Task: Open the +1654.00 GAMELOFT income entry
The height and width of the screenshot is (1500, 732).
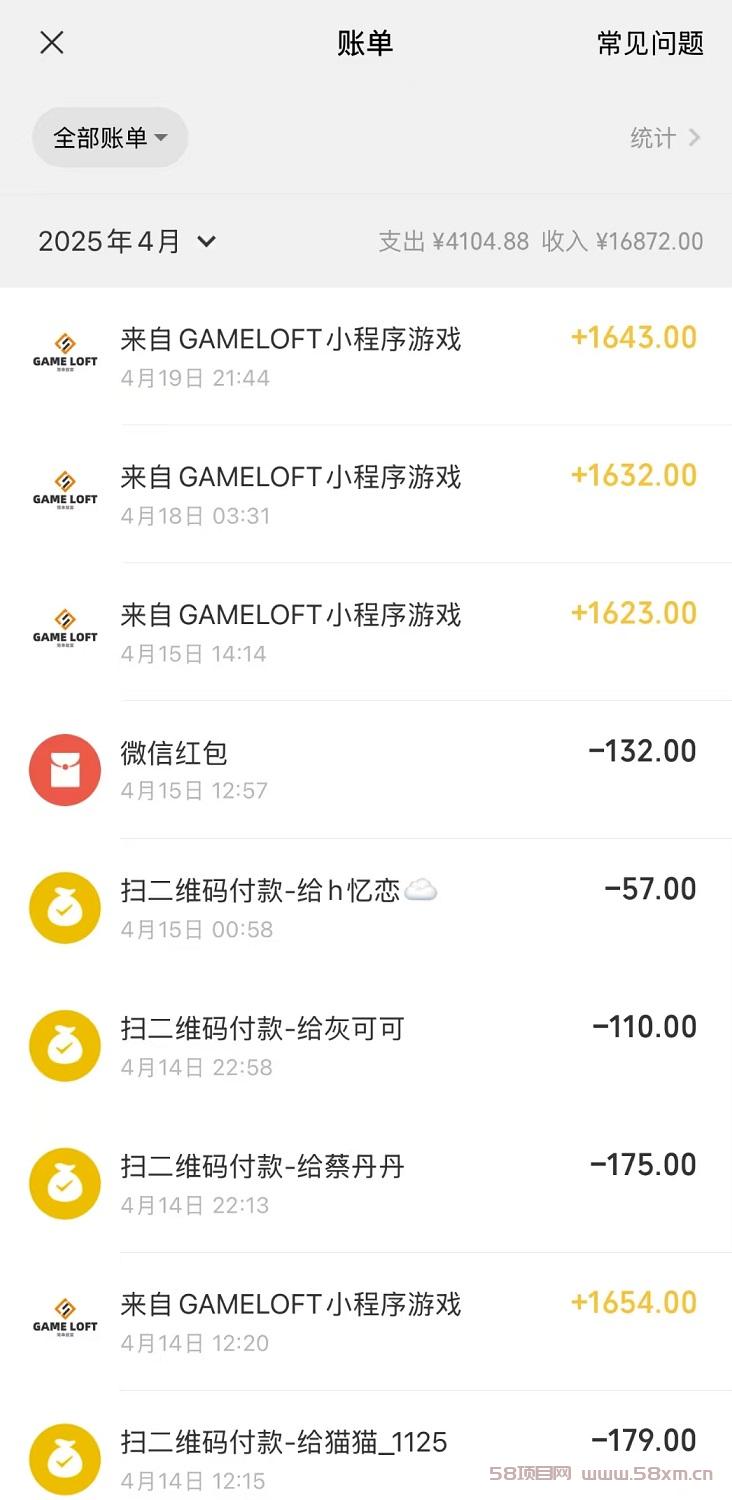Action: (x=366, y=1322)
